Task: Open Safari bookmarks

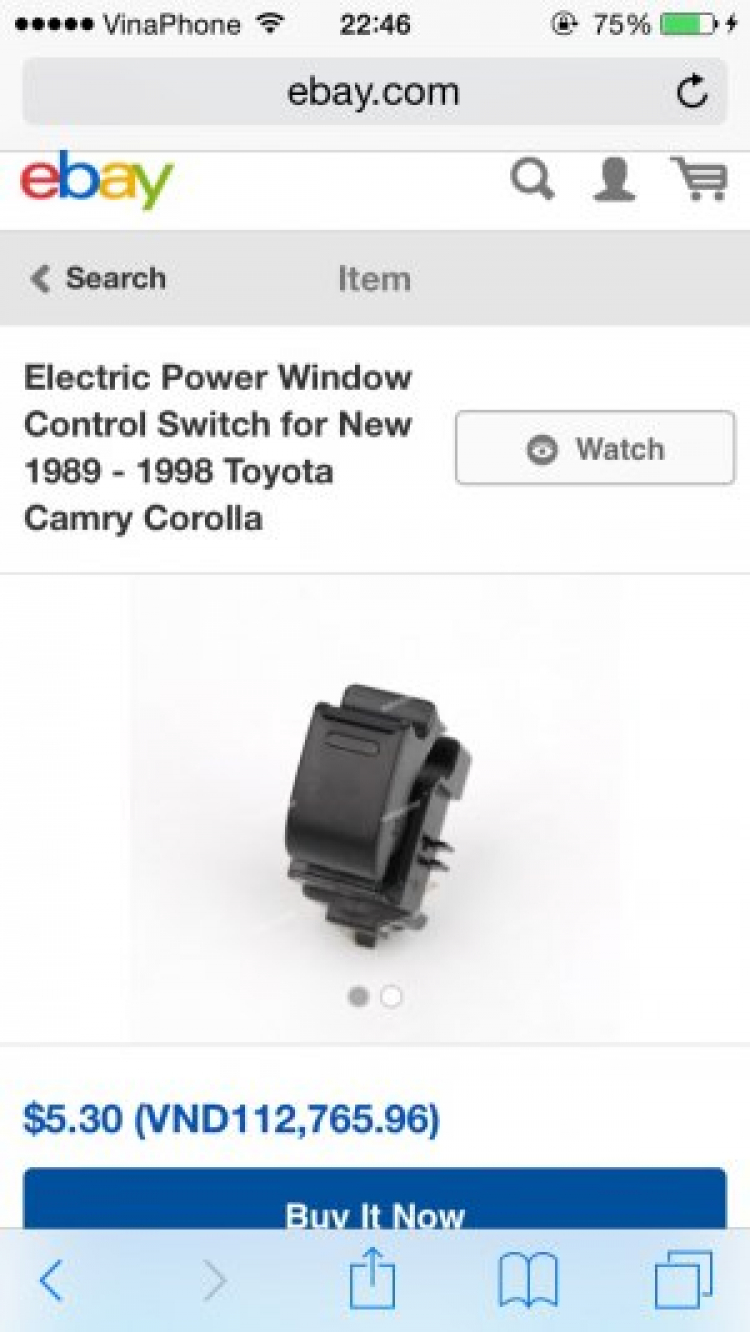Action: 527,1281
